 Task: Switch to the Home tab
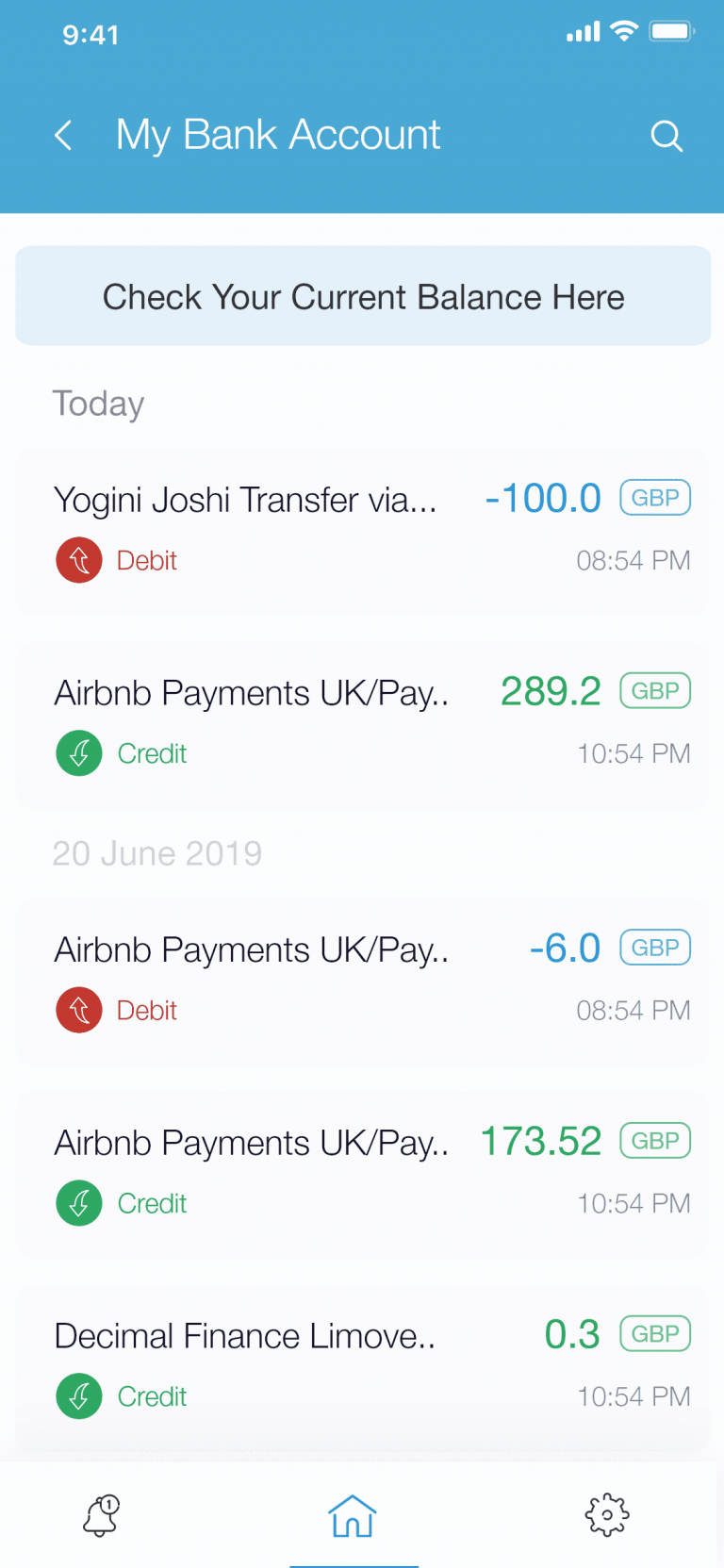(353, 1516)
